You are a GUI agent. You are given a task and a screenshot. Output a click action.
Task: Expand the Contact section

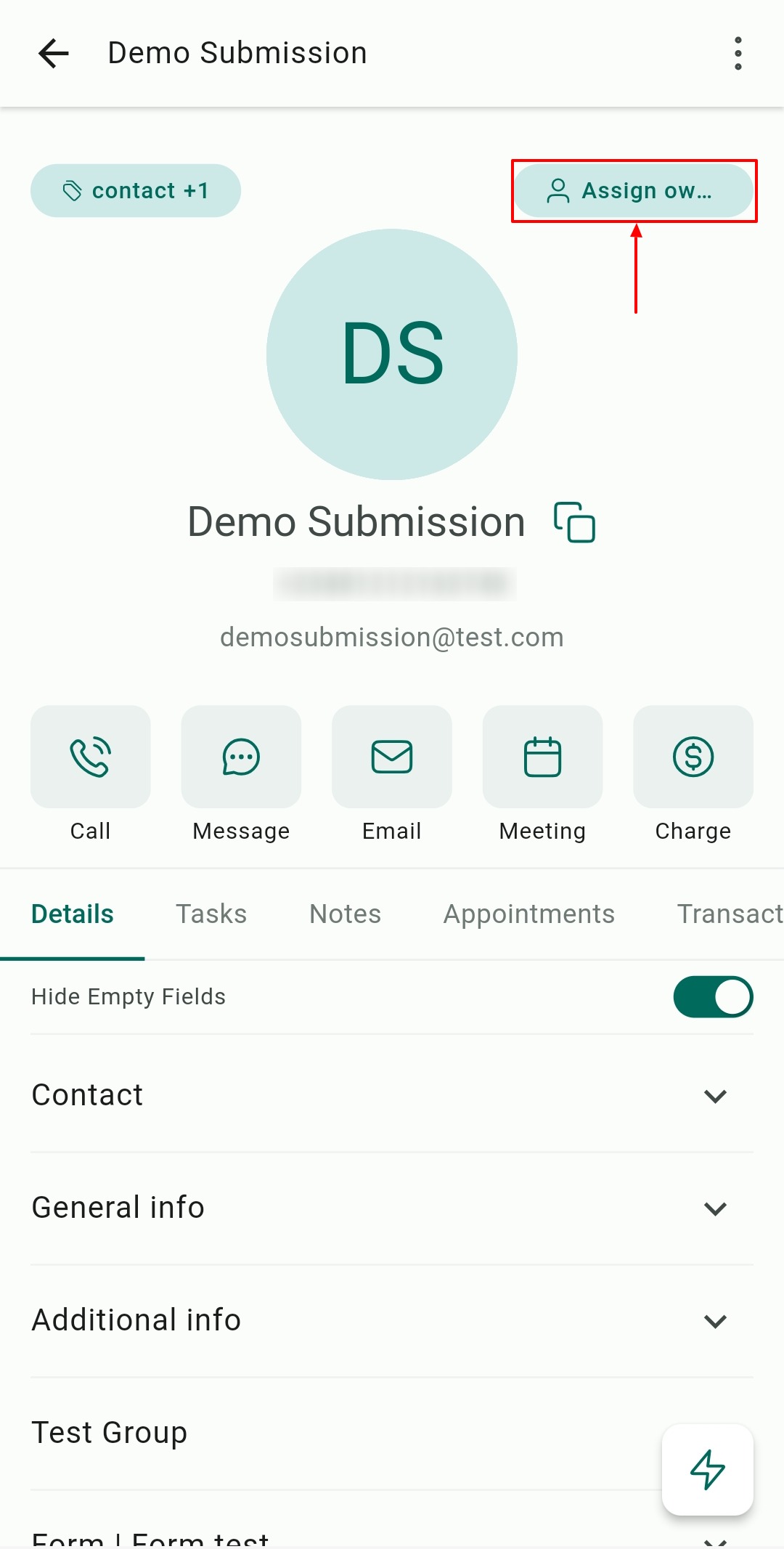tap(715, 1096)
